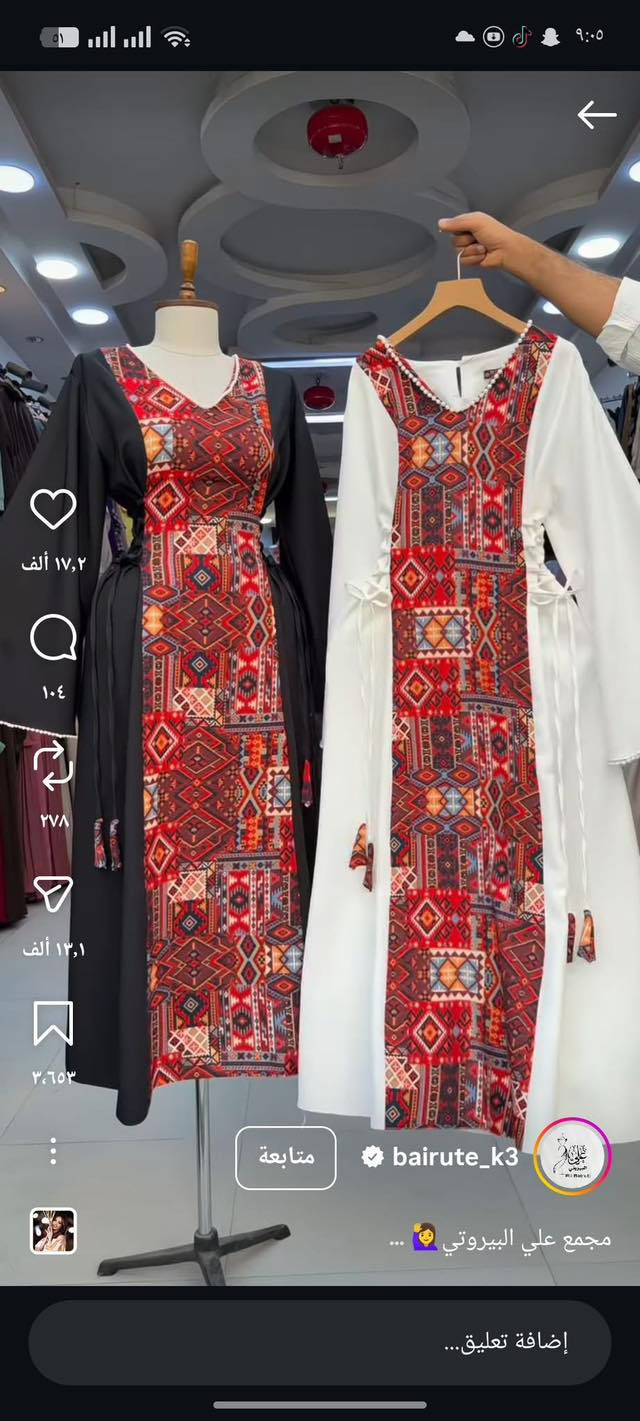Tap the إضافة تعليق comment field

pyautogui.click(x=320, y=1343)
